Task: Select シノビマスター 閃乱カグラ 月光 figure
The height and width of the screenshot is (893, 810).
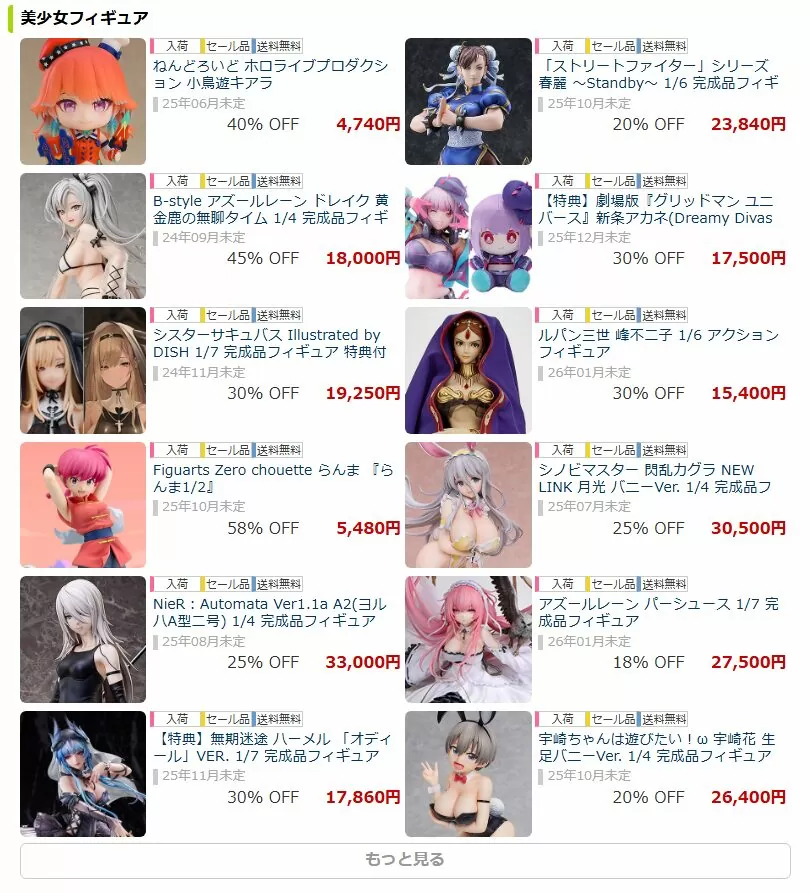Action: tap(657, 478)
